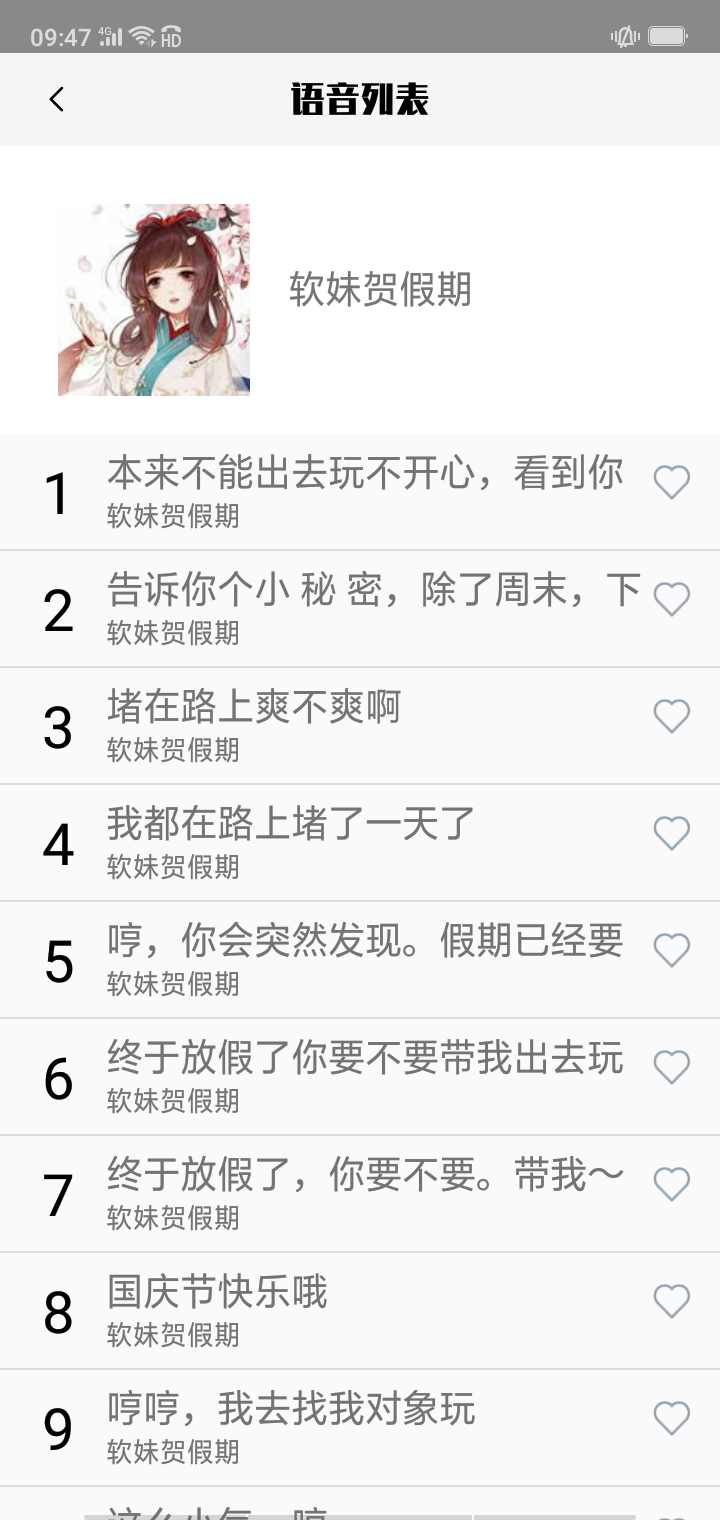Favorite 终于放假了你要不要带我出去玩
The width and height of the screenshot is (720, 1520).
tap(671, 1066)
